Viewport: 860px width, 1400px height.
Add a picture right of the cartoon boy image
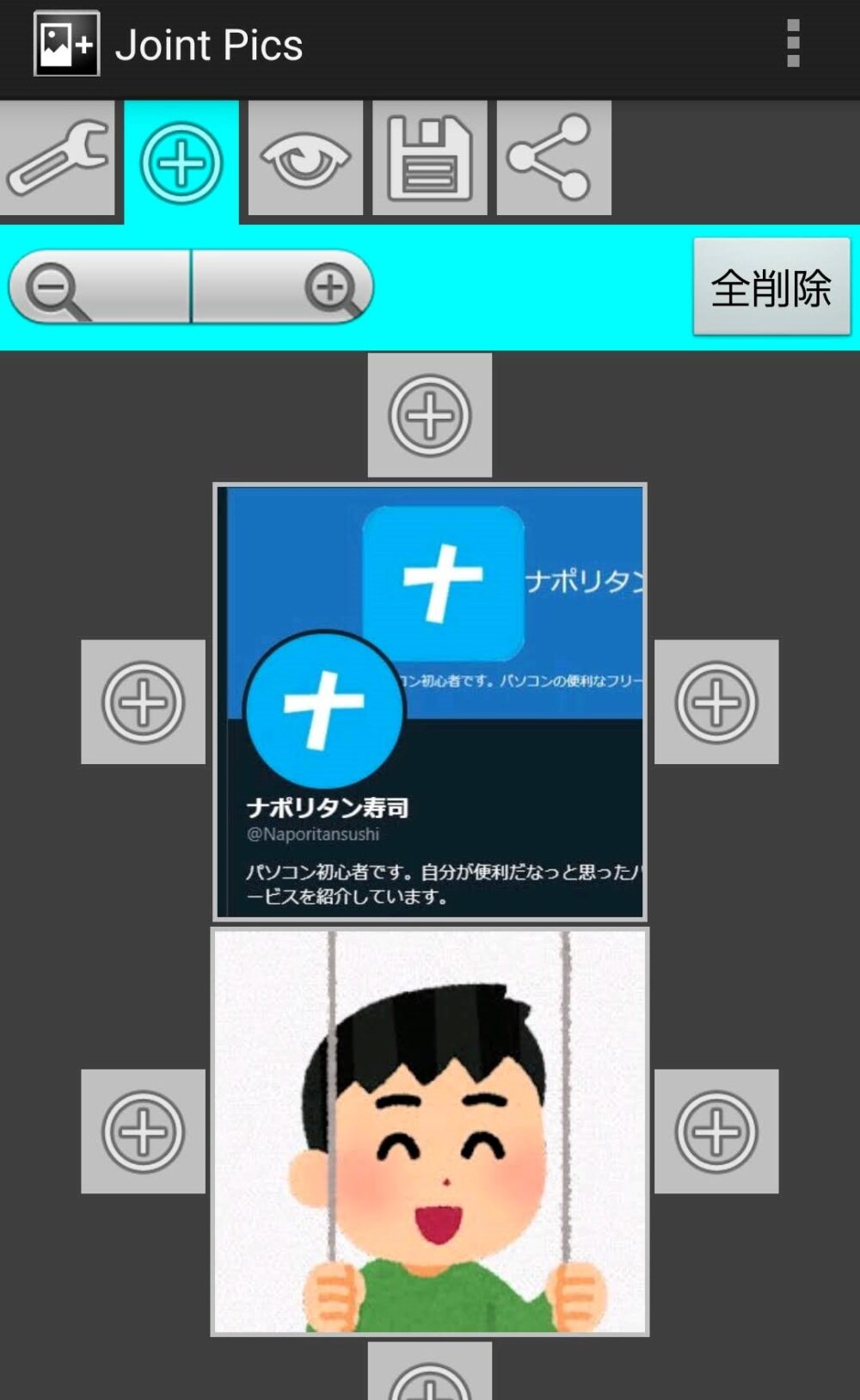tap(716, 1131)
